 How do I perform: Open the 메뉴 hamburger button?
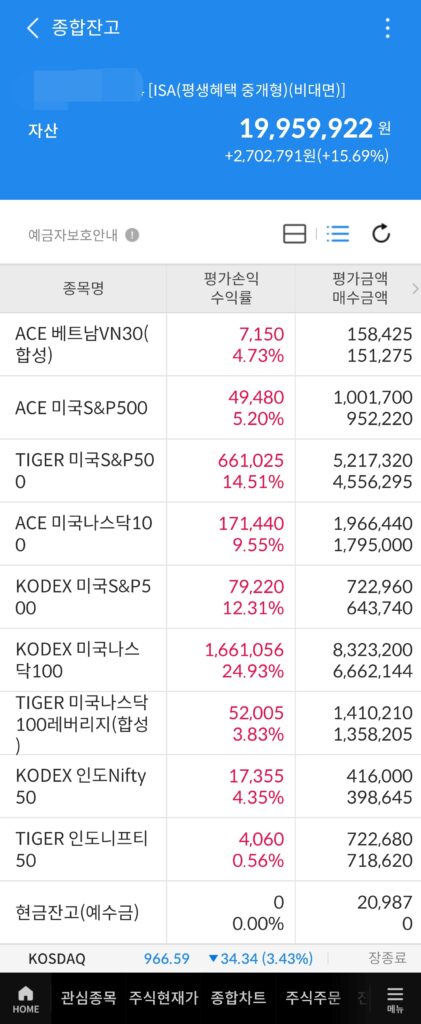(x=395, y=999)
